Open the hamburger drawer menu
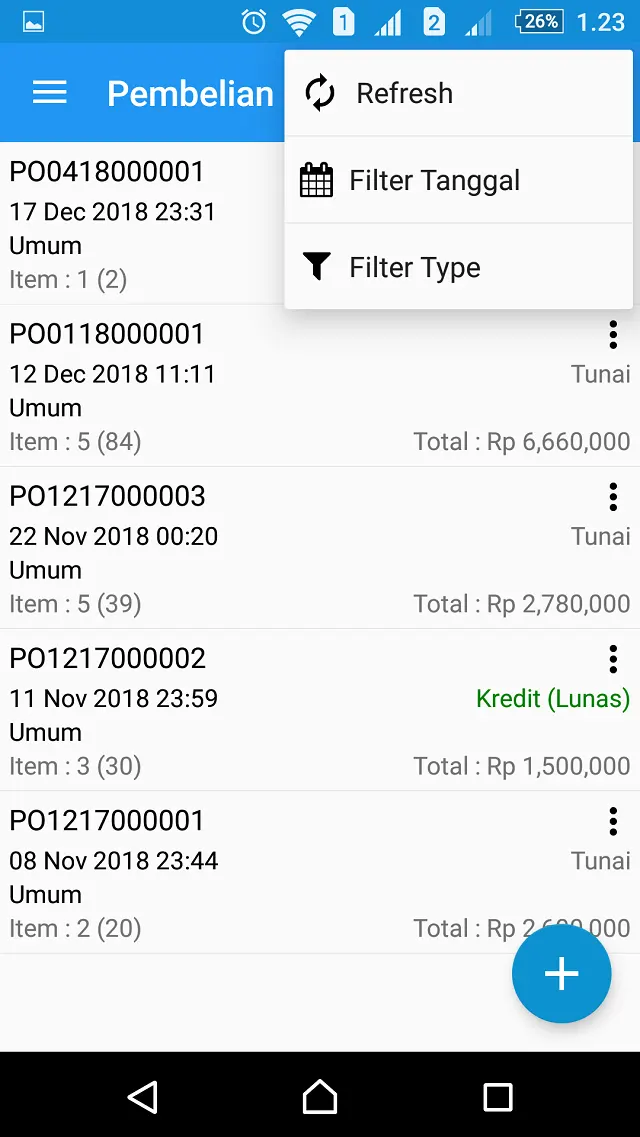Image resolution: width=640 pixels, height=1137 pixels. tap(50, 93)
